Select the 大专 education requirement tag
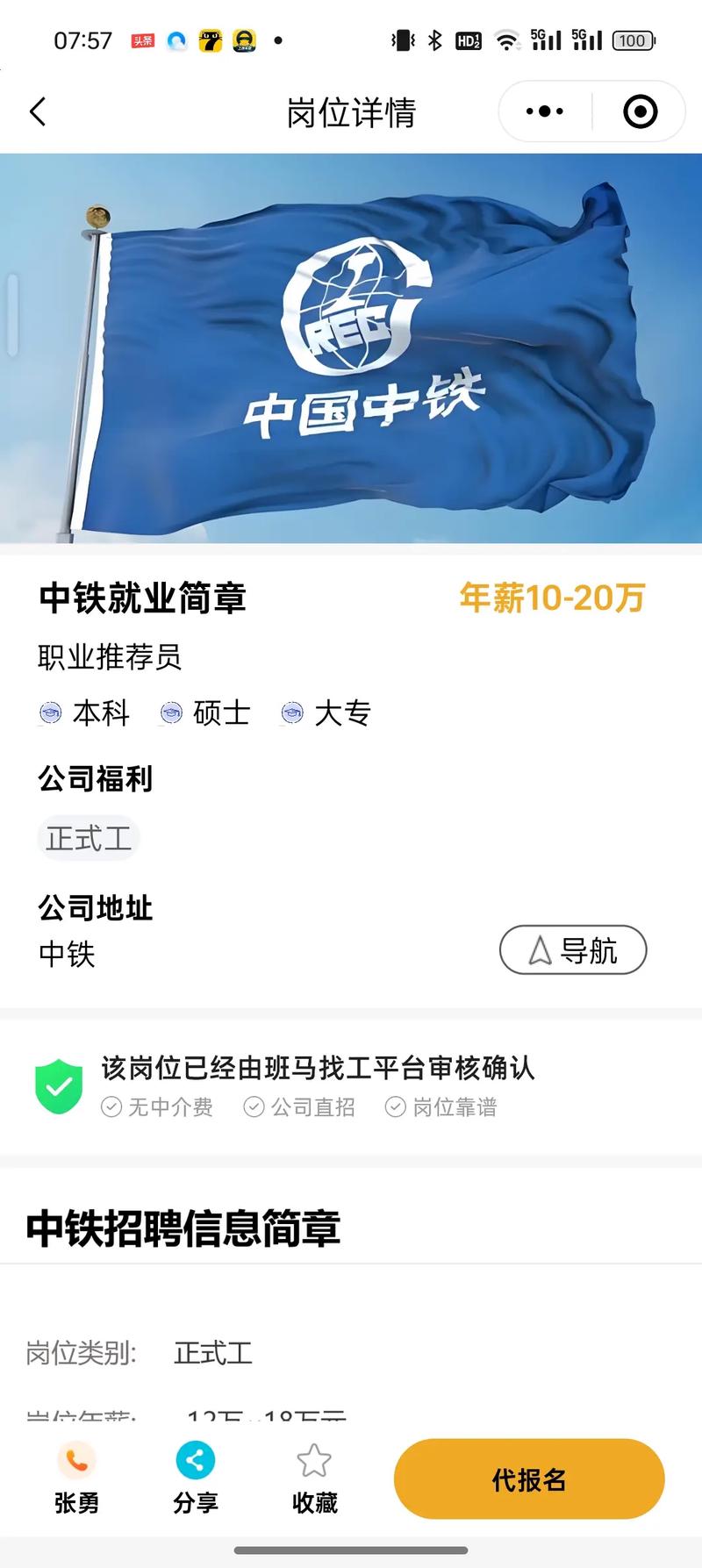This screenshot has width=702, height=1568. (x=325, y=713)
